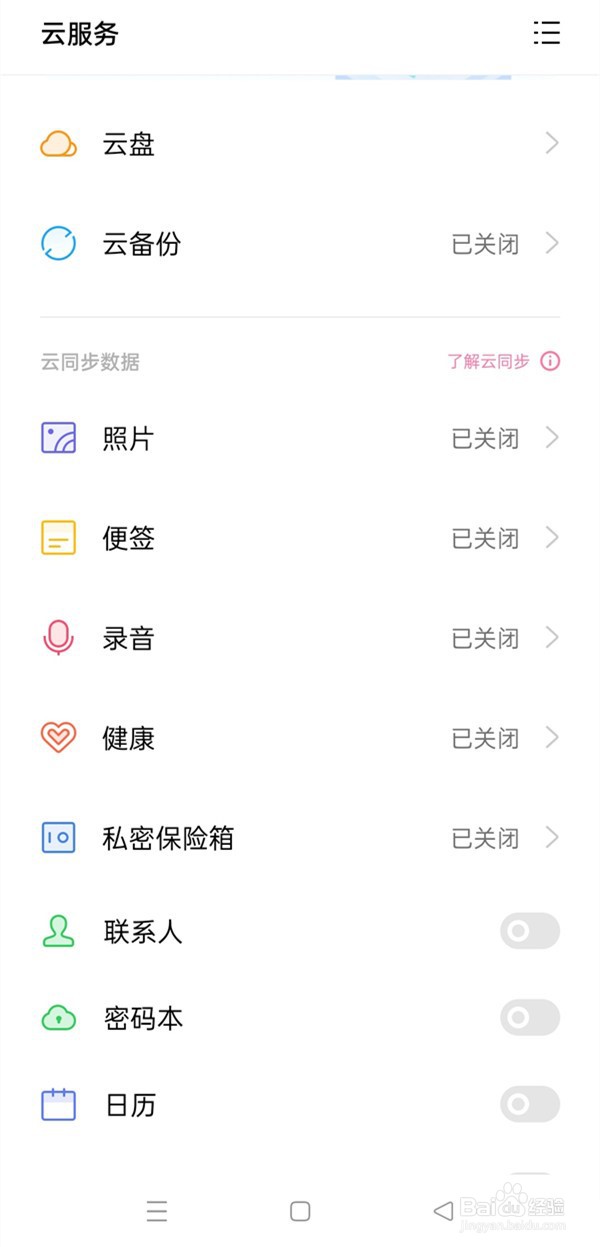Tap the 了解云同步 link
This screenshot has height=1247, width=600.
pos(502,362)
